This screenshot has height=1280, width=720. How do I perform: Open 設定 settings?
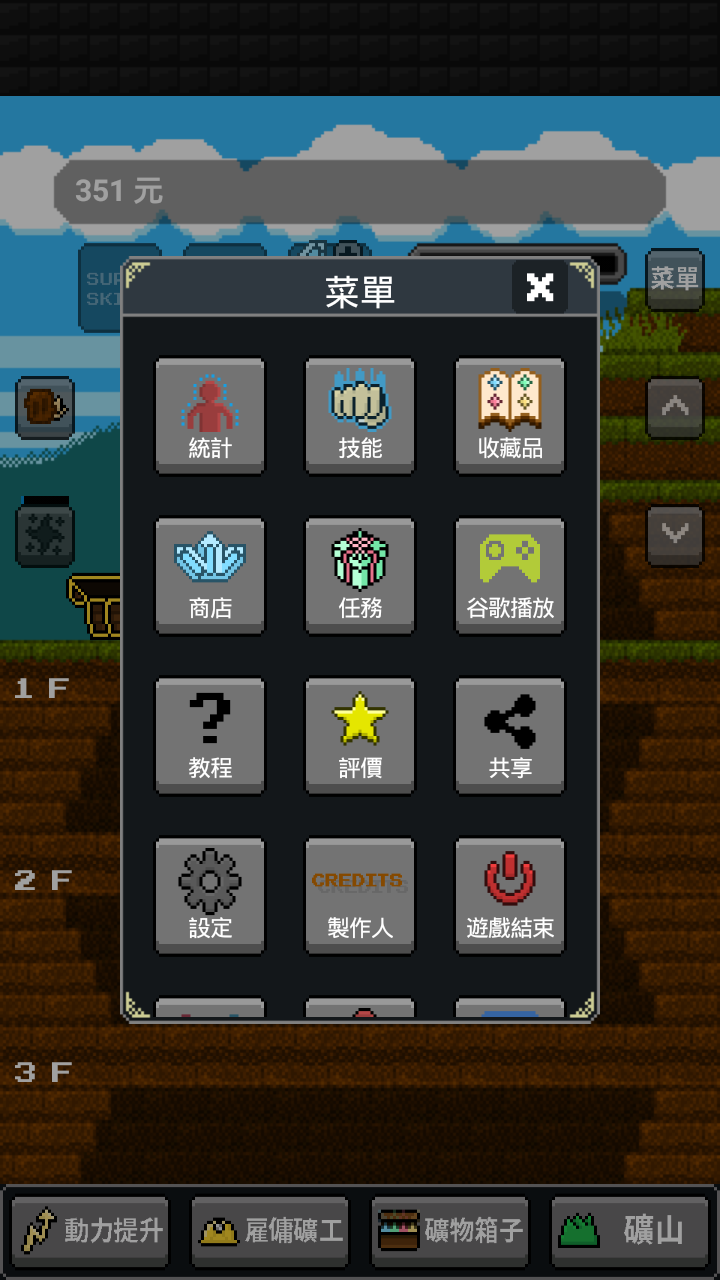click(210, 896)
